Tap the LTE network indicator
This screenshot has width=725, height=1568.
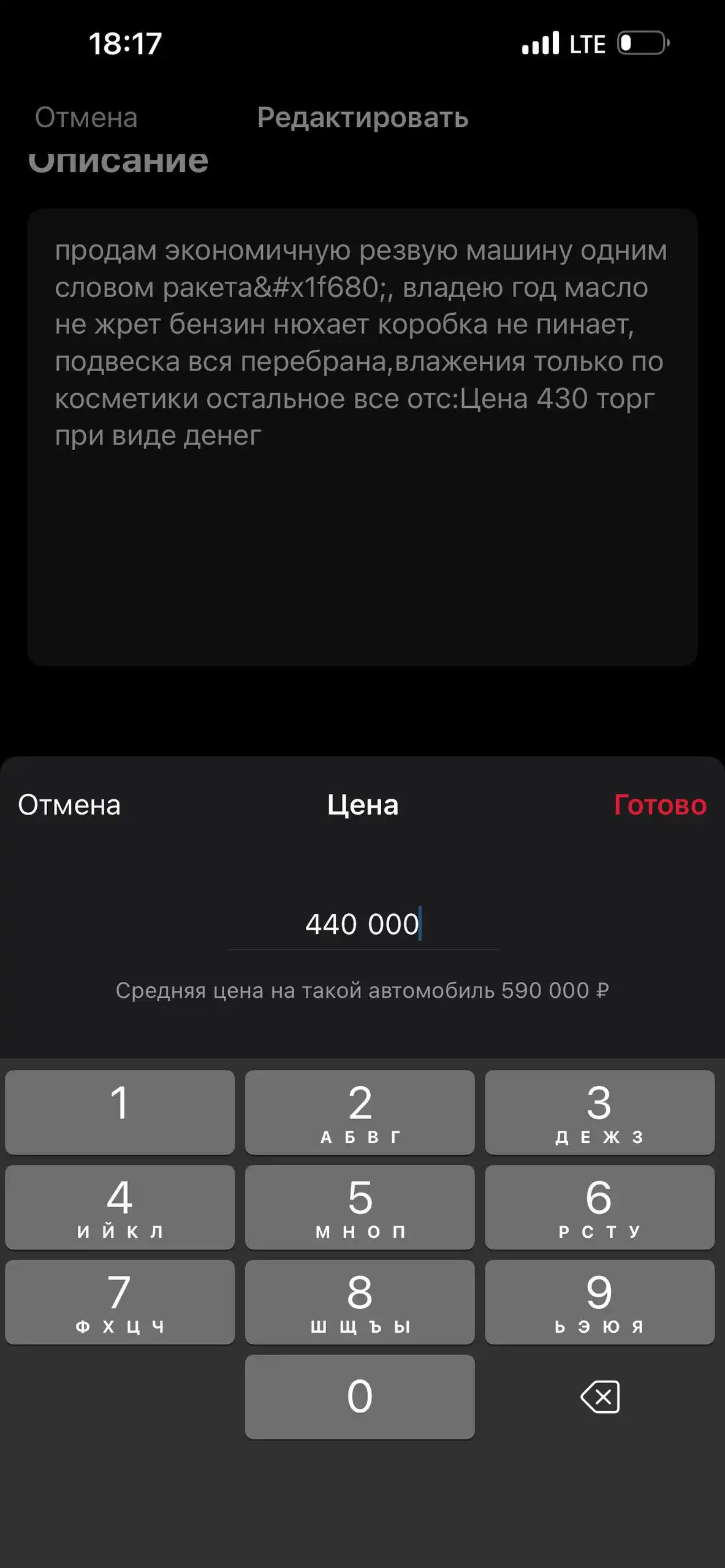(586, 42)
